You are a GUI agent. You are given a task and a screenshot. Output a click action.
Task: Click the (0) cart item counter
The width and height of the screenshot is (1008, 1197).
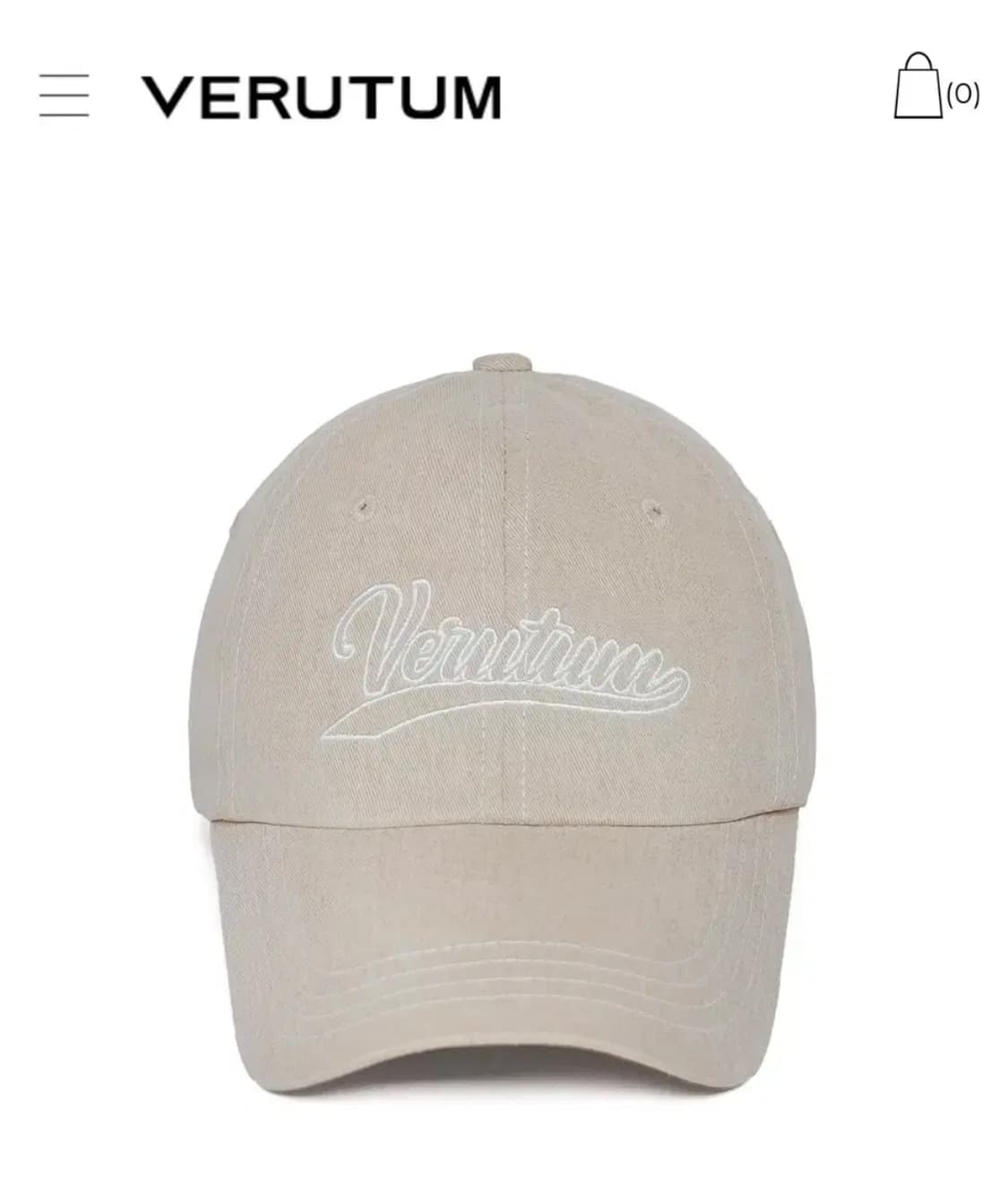[x=961, y=92]
